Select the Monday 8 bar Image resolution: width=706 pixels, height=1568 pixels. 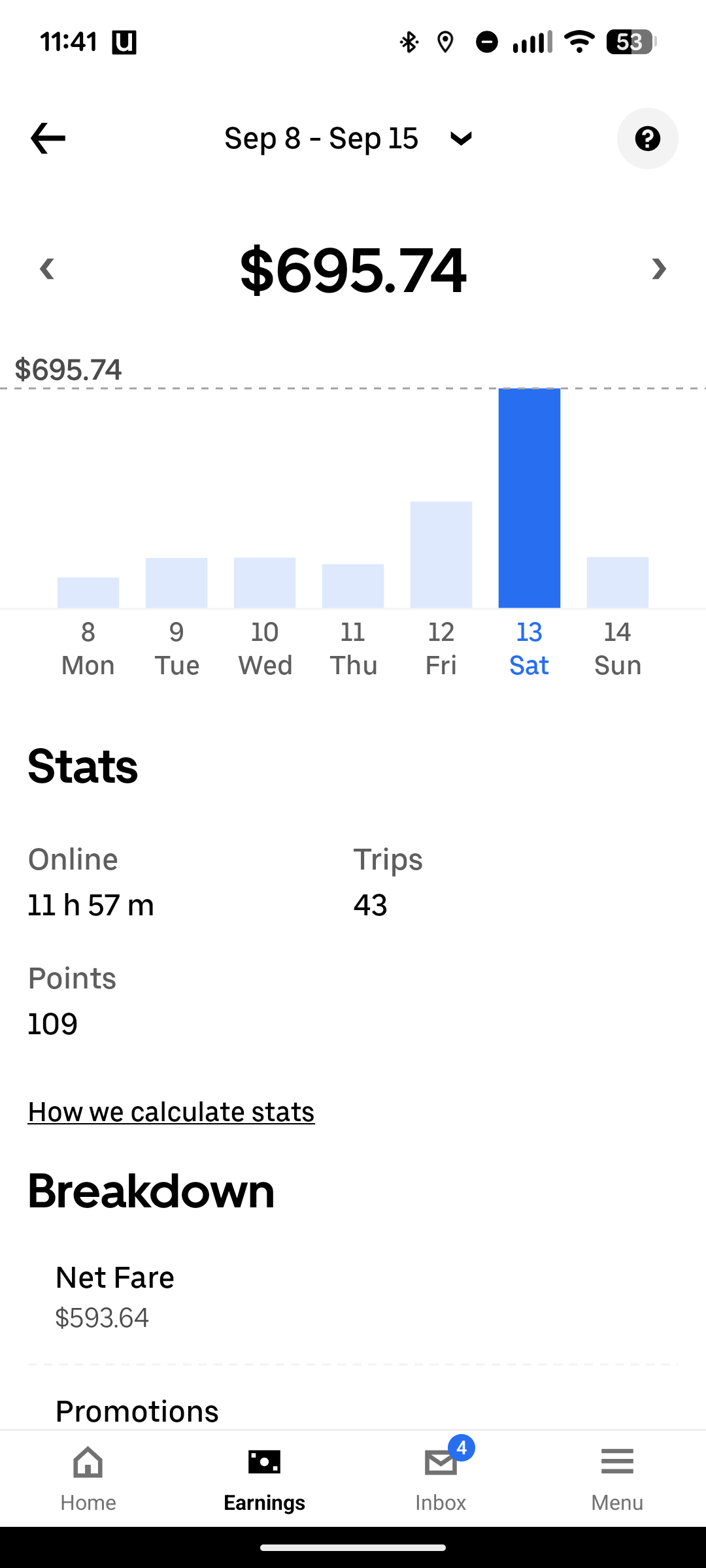click(x=88, y=592)
